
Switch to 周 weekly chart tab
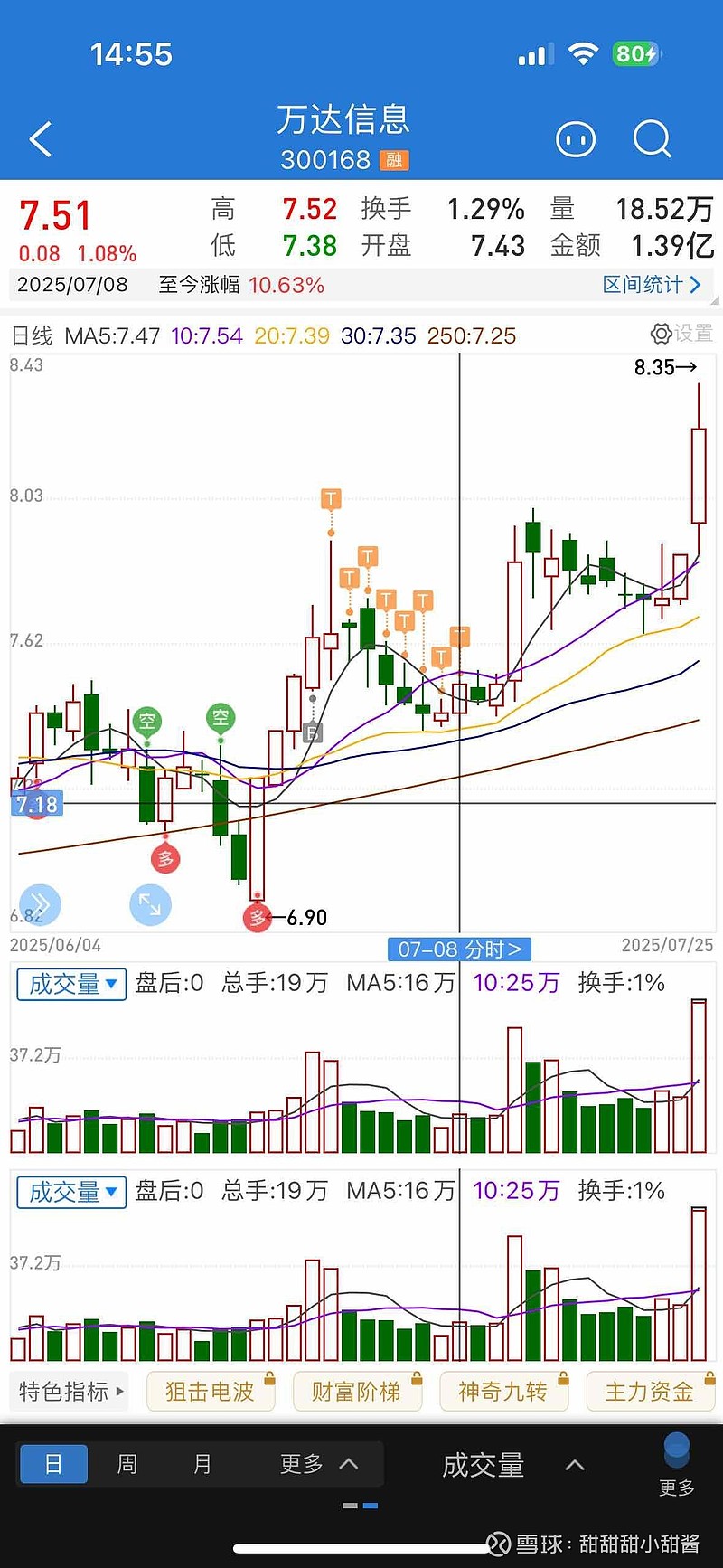[127, 1464]
